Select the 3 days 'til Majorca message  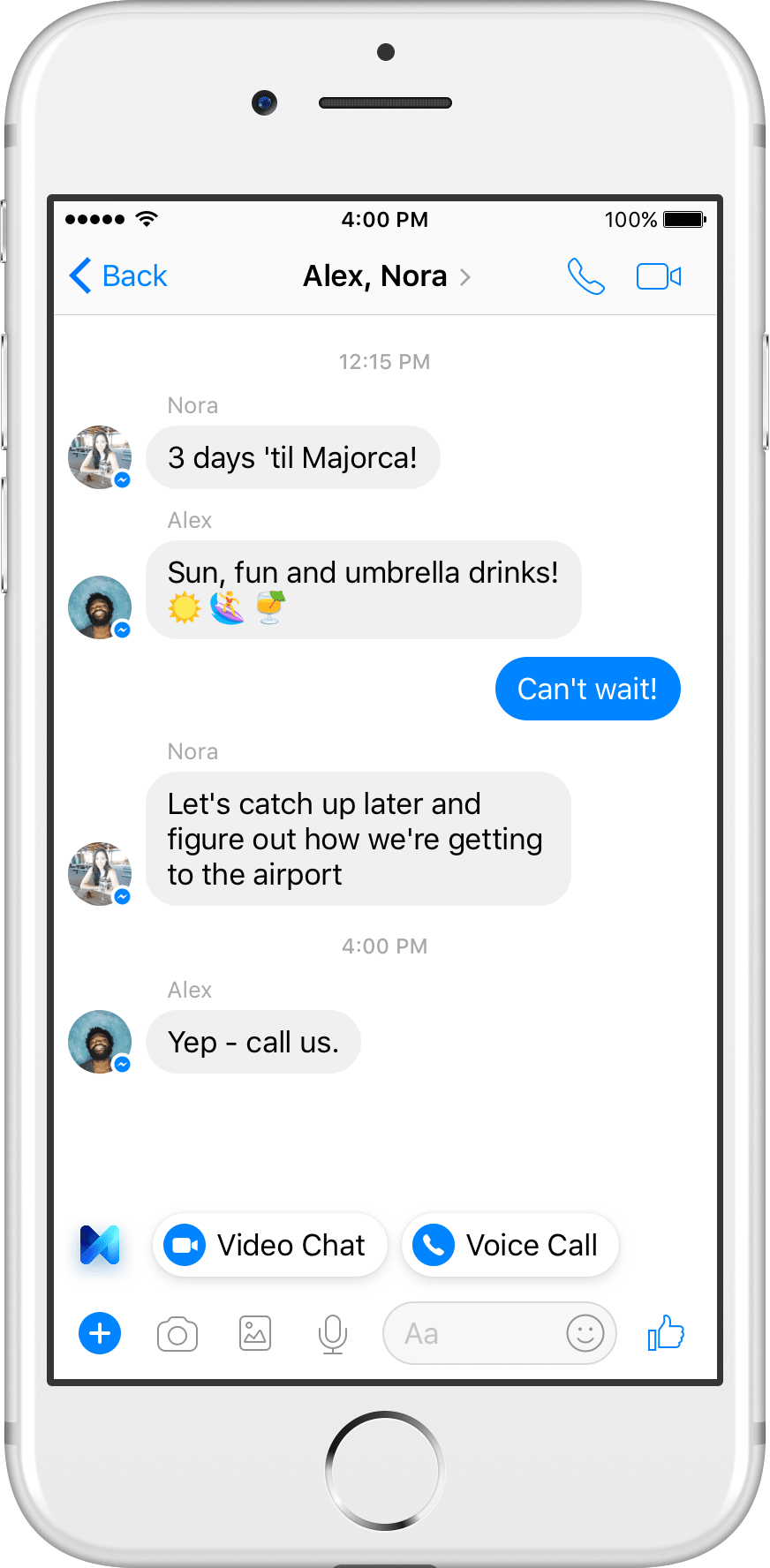point(292,457)
